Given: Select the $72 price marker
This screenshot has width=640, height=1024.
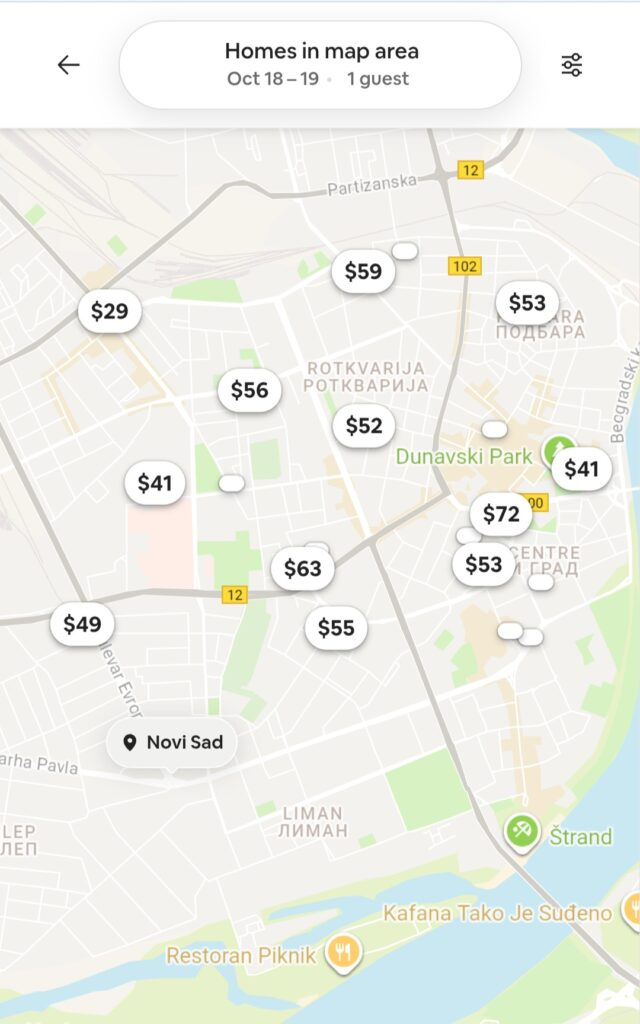Looking at the screenshot, I should 501,514.
